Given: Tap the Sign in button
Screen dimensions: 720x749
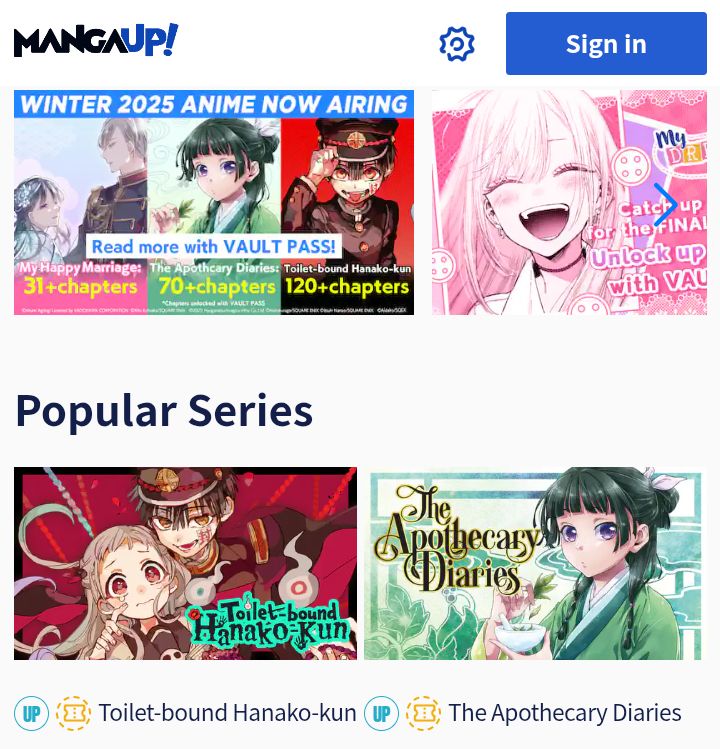Looking at the screenshot, I should pyautogui.click(x=606, y=44).
